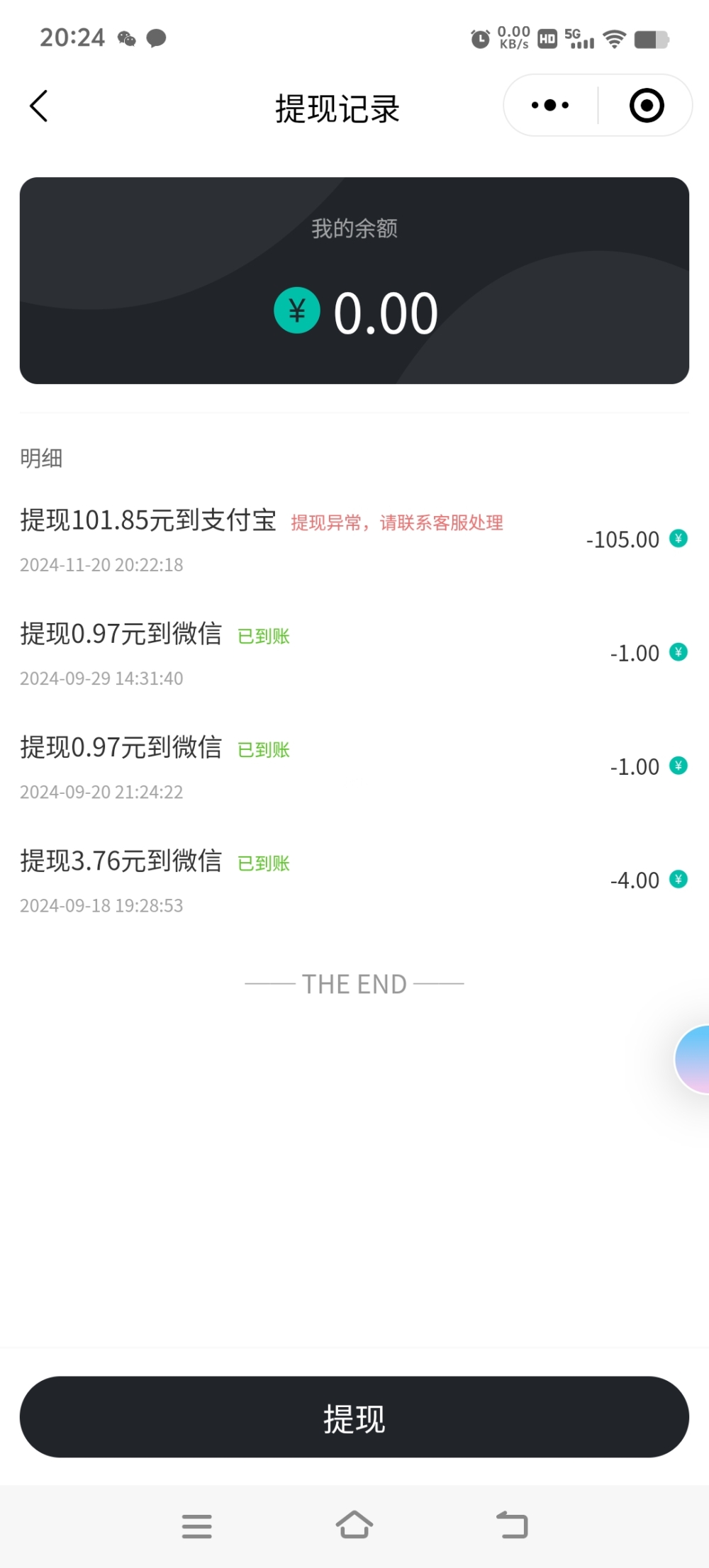Open the mini program three-dot menu
This screenshot has height=1568, width=709.
(550, 106)
